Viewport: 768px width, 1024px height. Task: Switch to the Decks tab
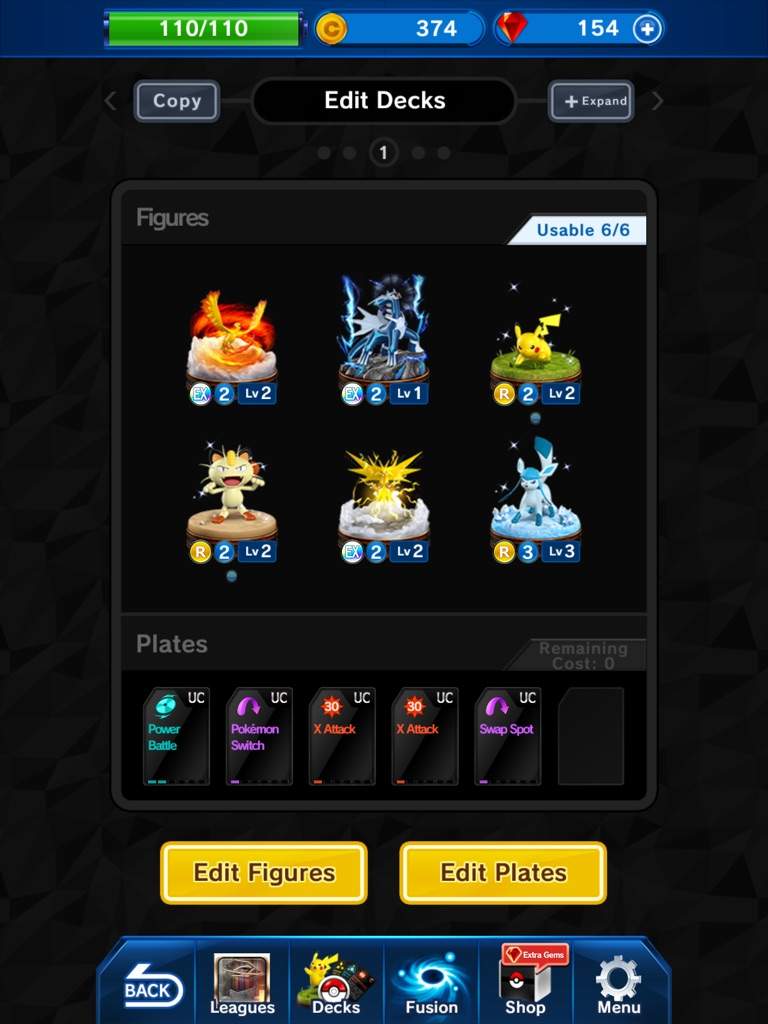click(336, 985)
